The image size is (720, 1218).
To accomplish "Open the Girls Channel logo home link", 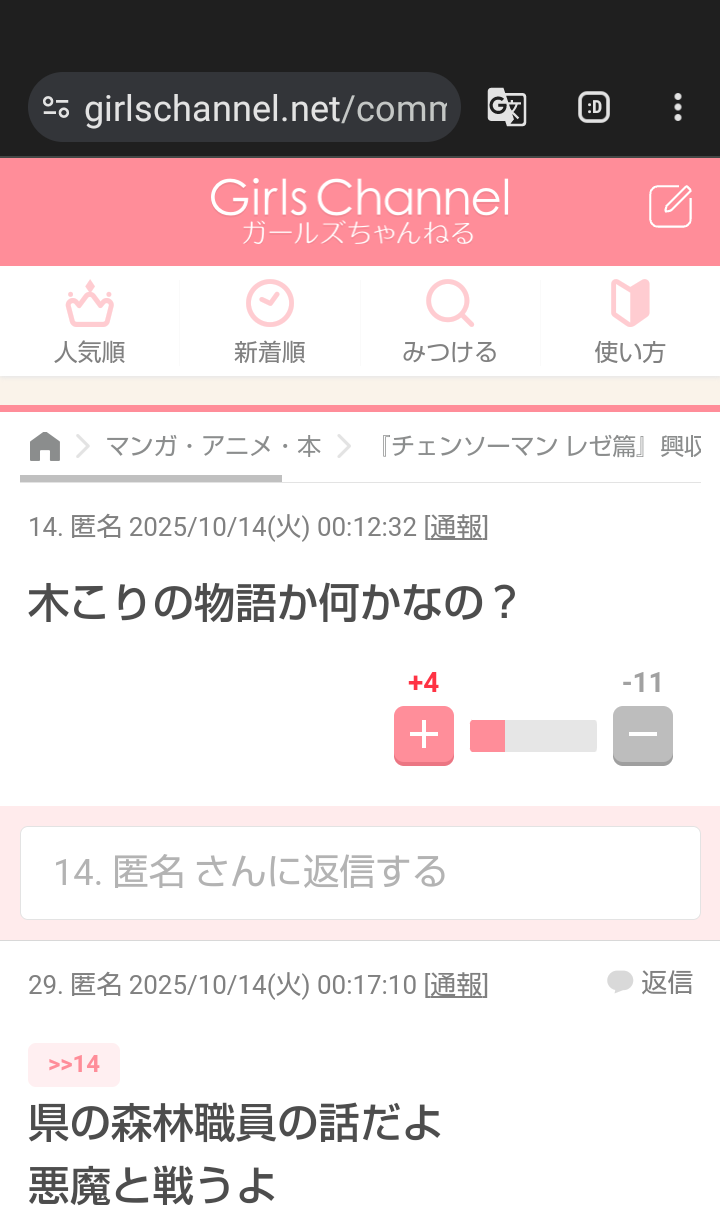I will click(359, 210).
